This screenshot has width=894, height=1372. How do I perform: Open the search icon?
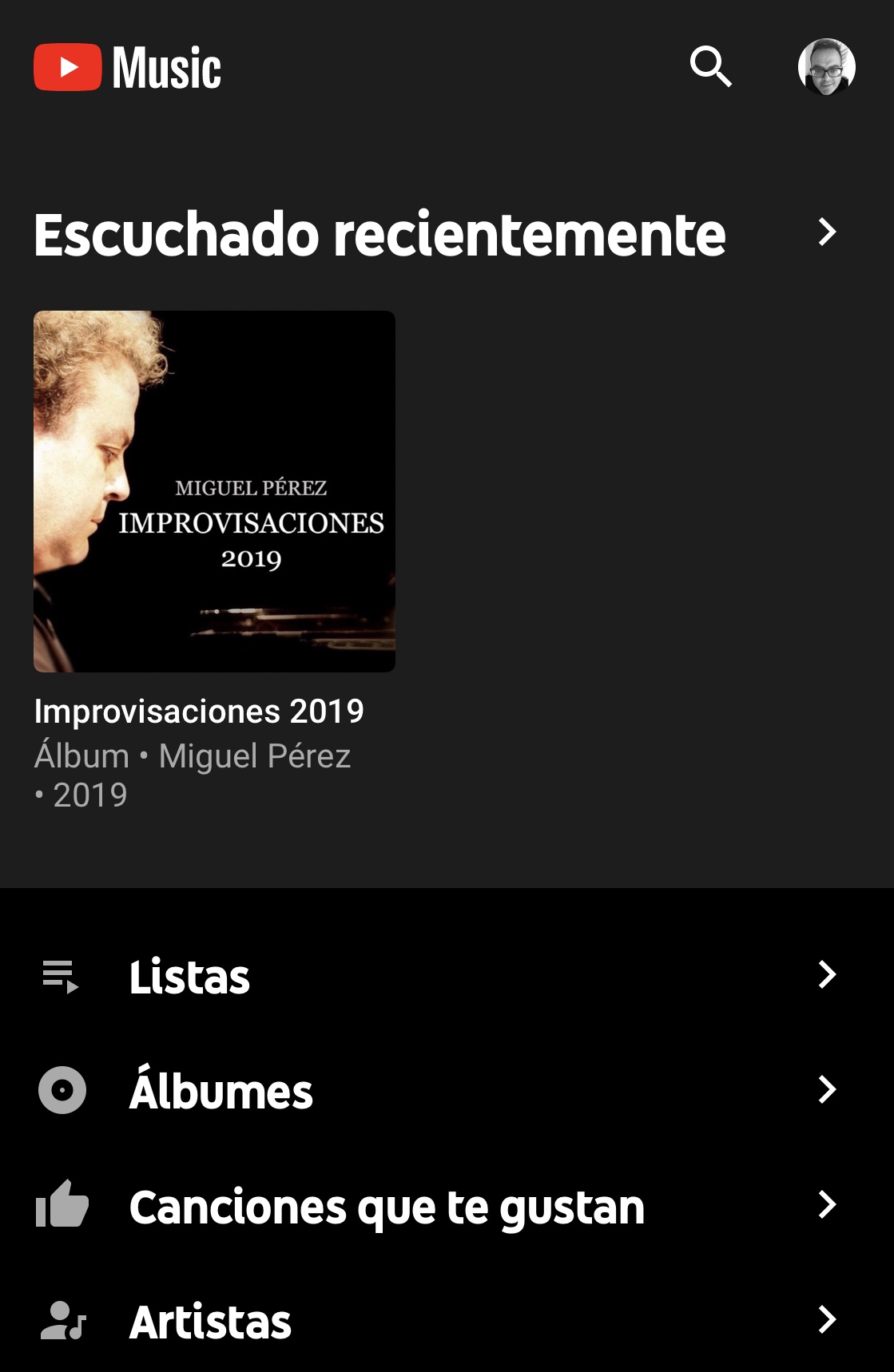pyautogui.click(x=709, y=66)
